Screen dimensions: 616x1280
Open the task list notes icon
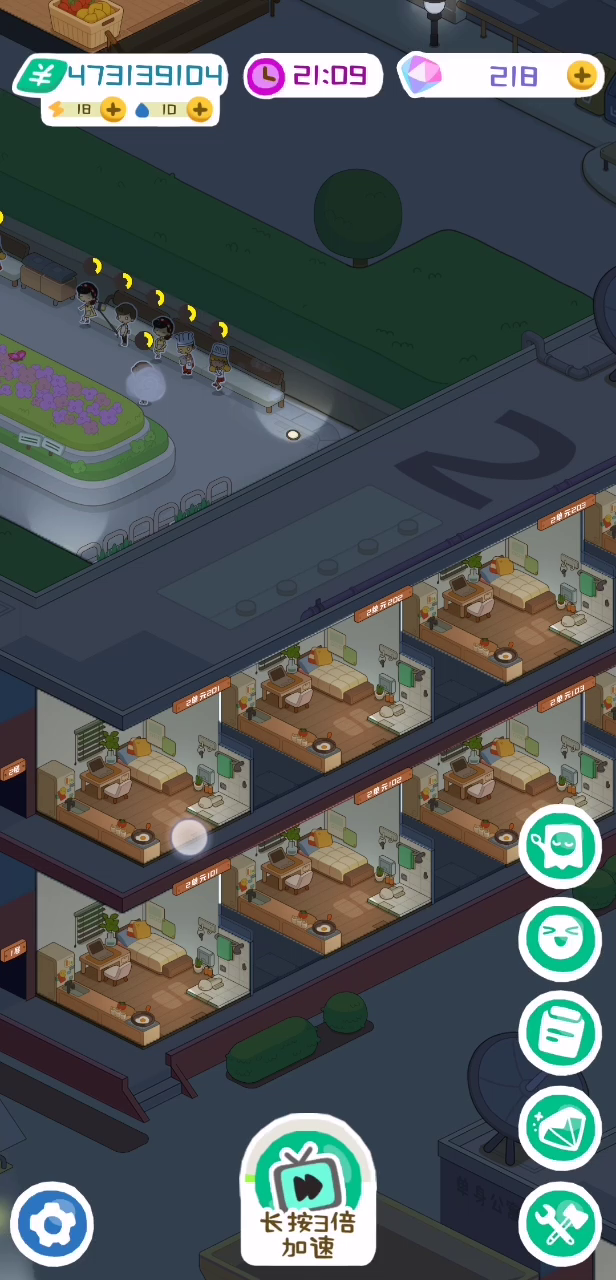pyautogui.click(x=560, y=1033)
